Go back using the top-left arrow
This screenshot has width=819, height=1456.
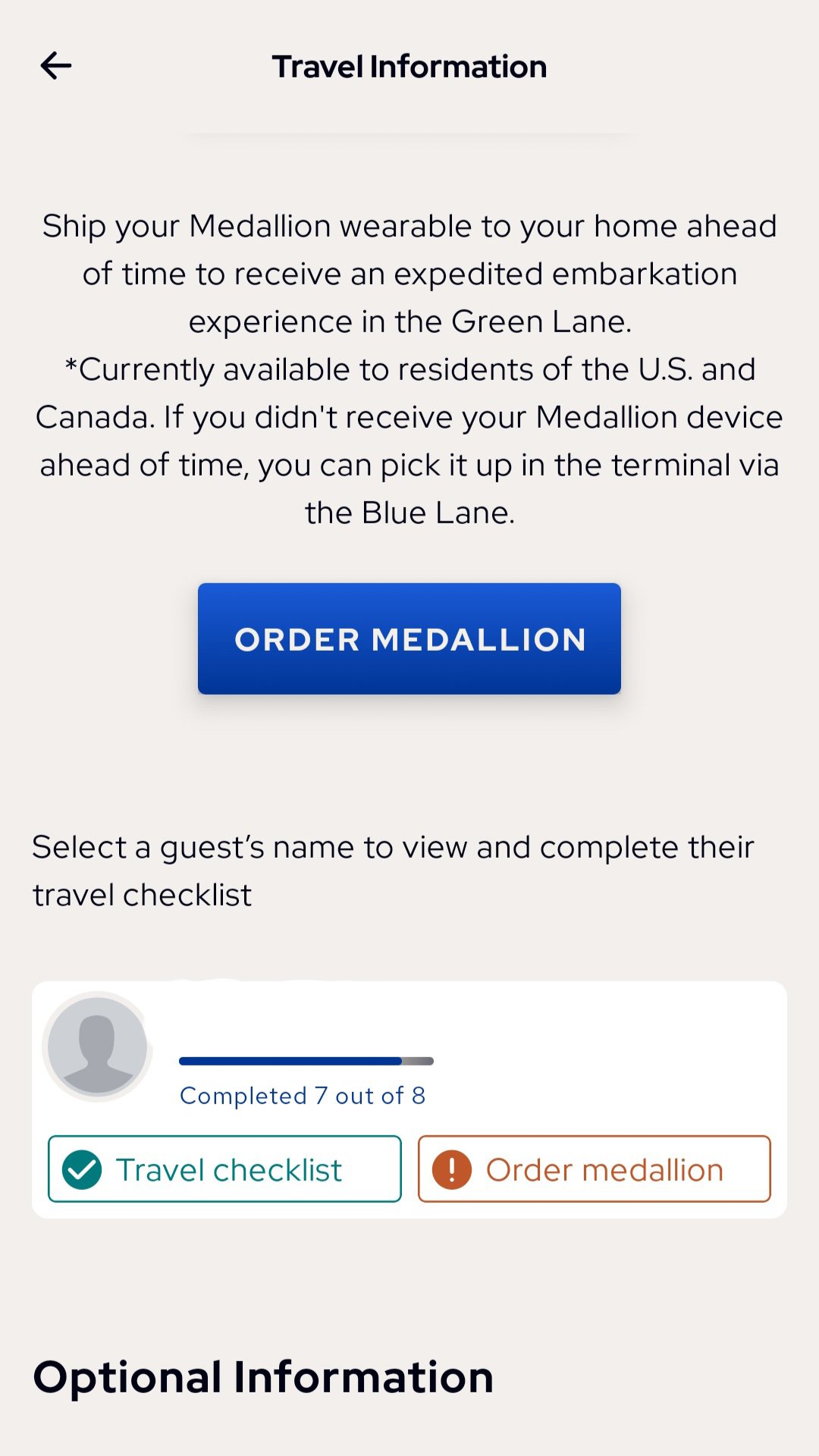pos(56,66)
